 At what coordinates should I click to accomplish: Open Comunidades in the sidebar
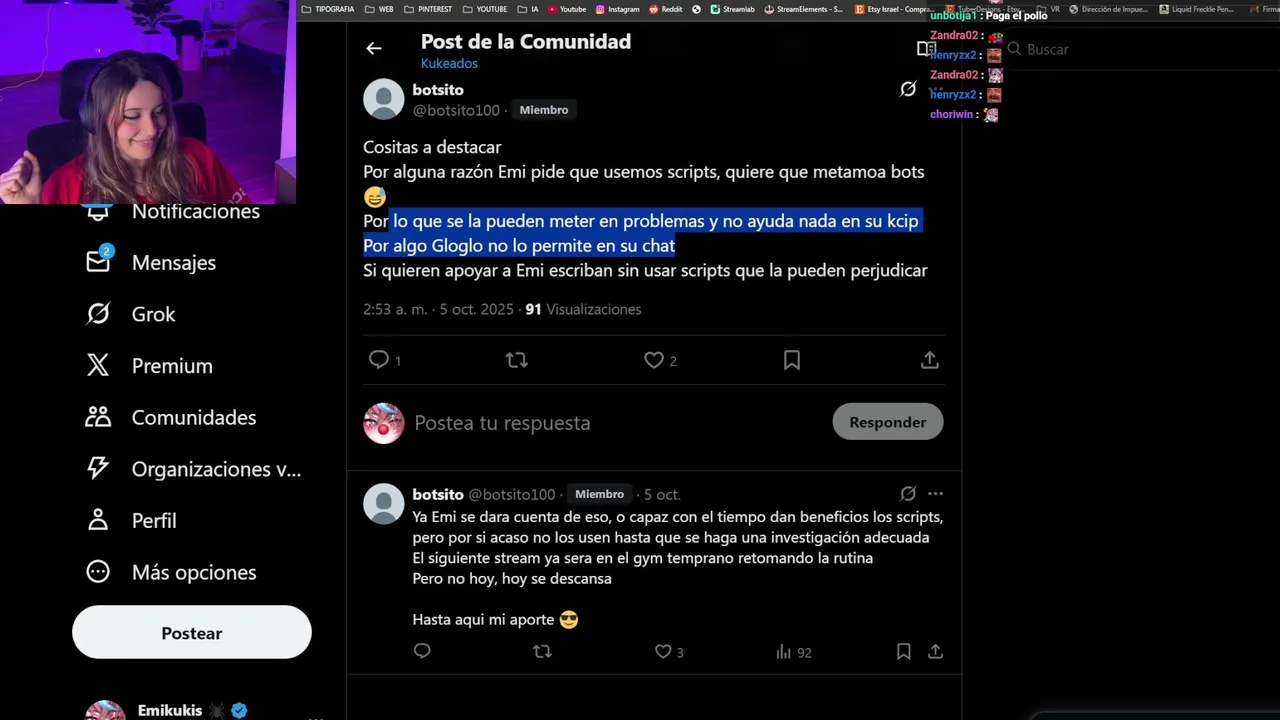pyautogui.click(x=193, y=418)
